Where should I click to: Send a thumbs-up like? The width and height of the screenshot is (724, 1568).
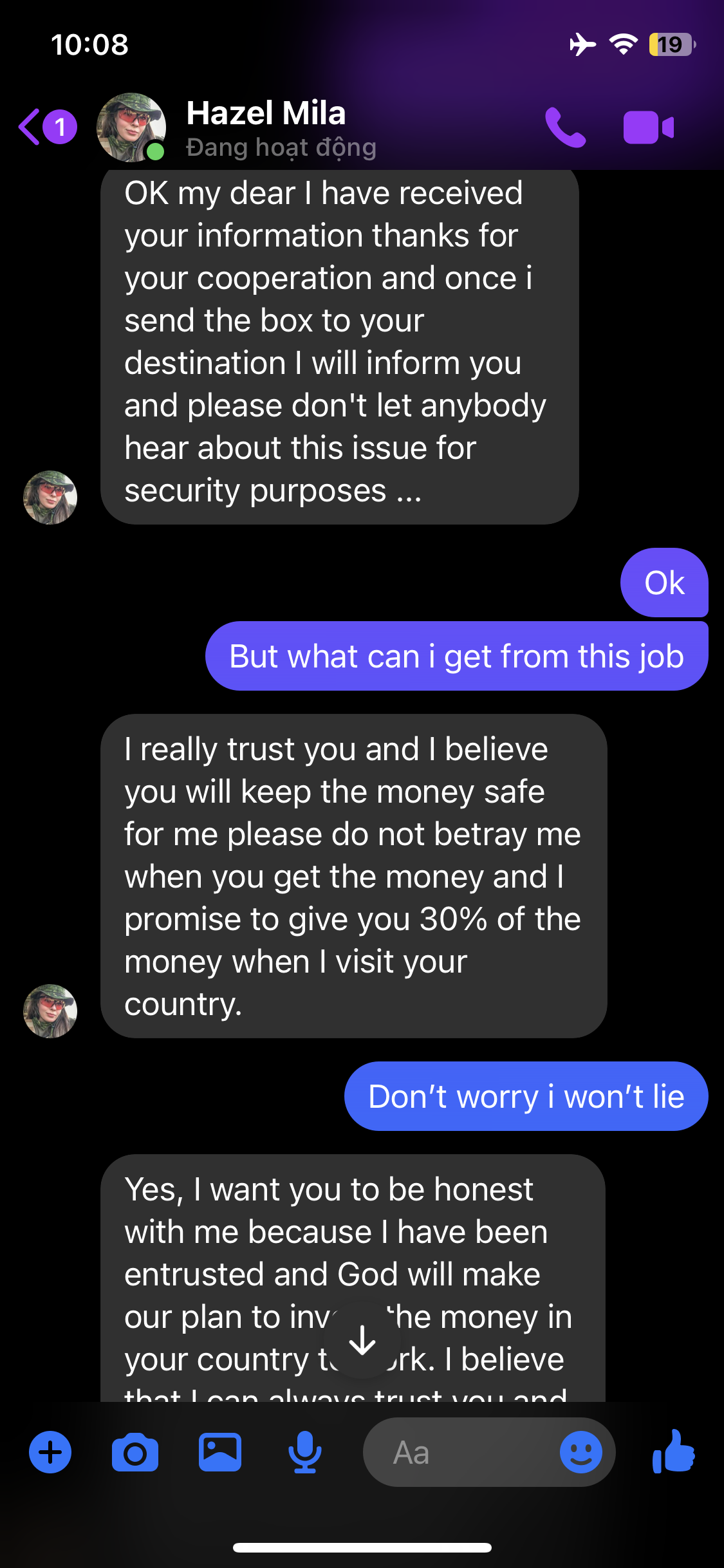(x=673, y=1452)
